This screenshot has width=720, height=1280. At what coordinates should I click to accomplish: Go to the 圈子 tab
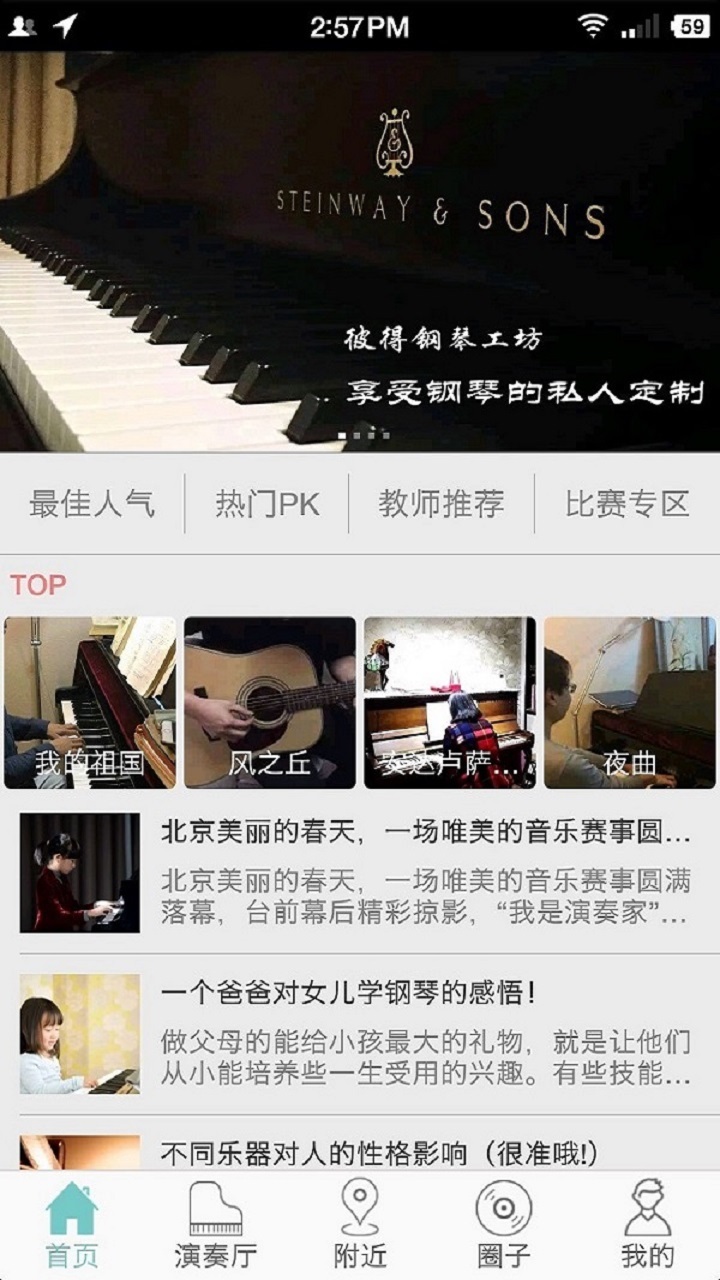pos(504,1226)
